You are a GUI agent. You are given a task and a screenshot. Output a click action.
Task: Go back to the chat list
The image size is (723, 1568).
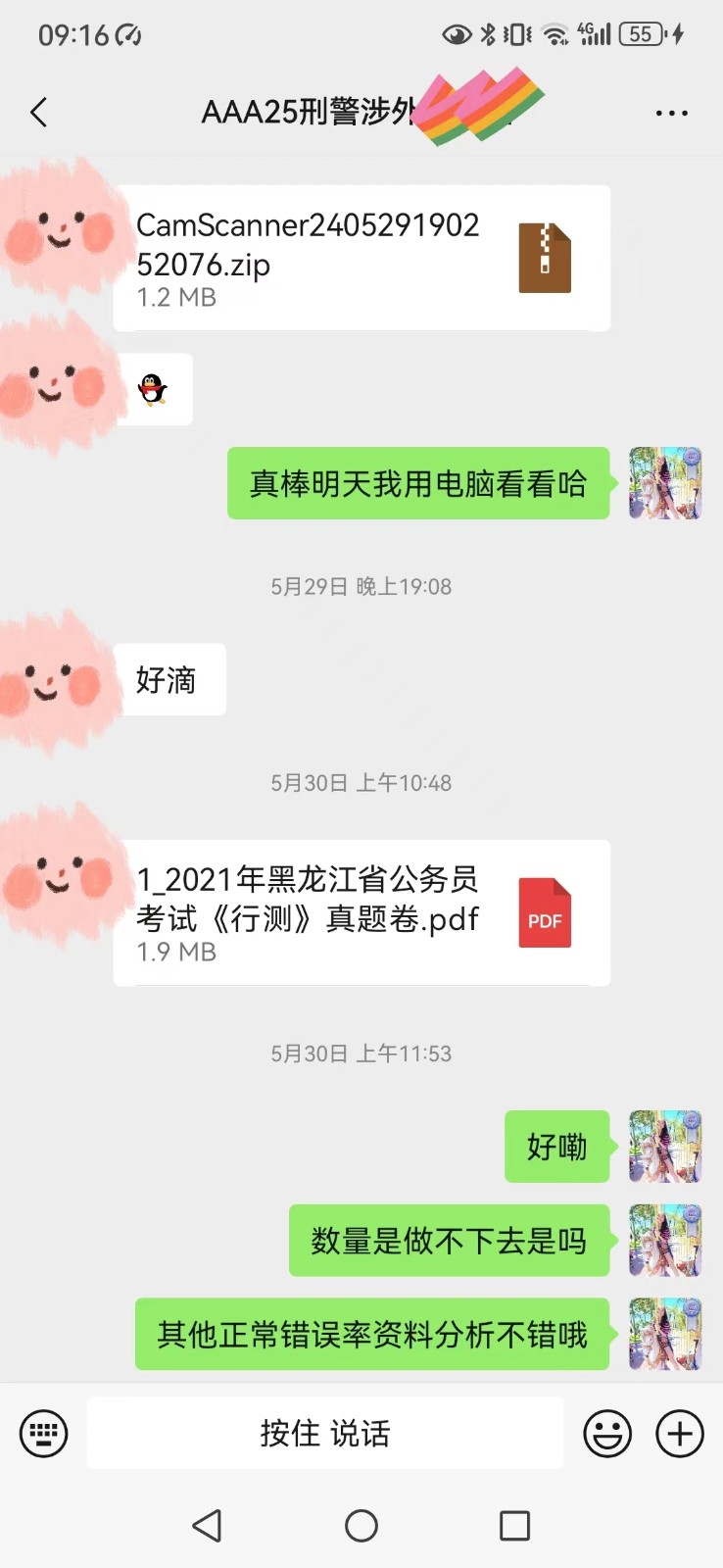click(39, 113)
